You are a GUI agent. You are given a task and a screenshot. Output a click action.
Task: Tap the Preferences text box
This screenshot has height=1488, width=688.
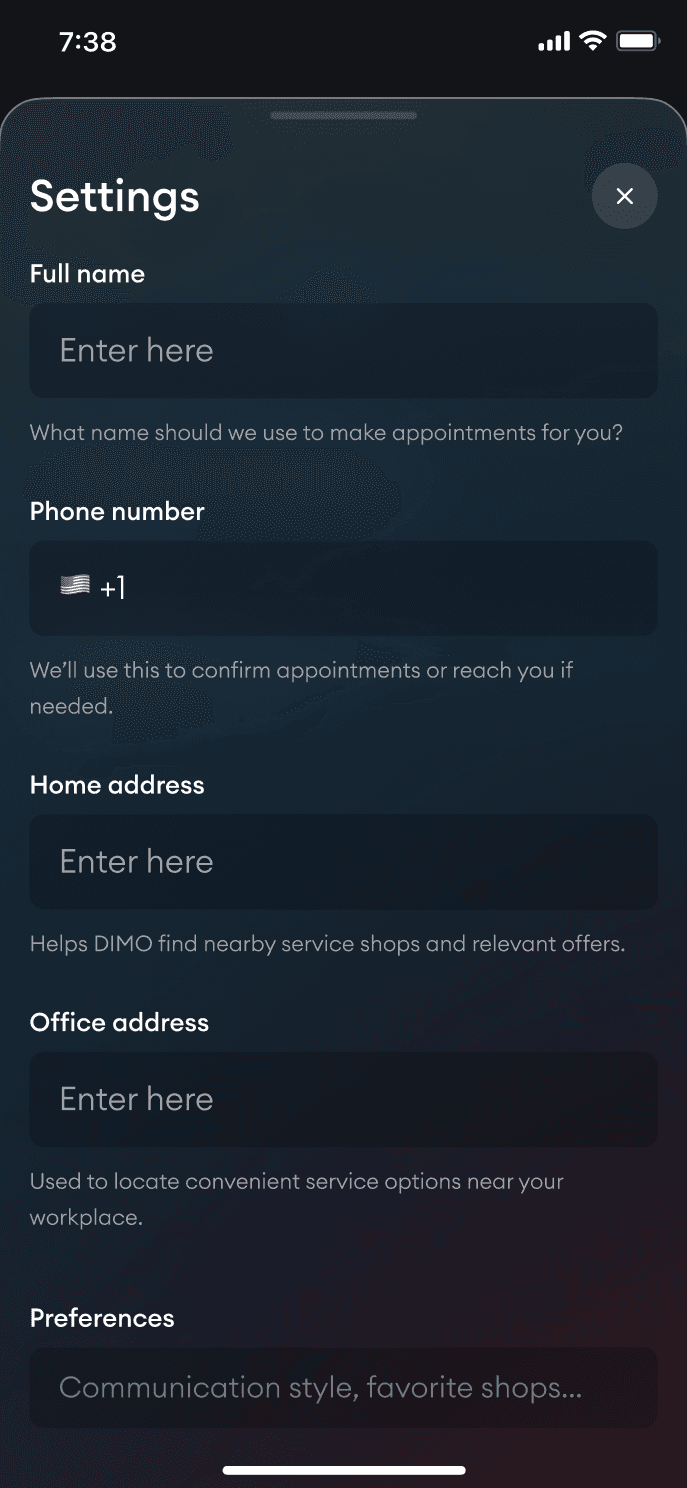(x=343, y=1387)
